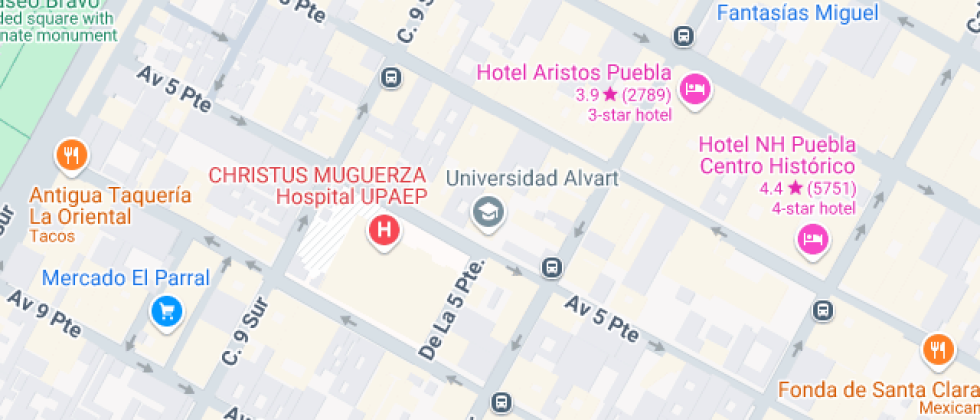The image size is (980, 420).
Task: Tap the CHRISTUS MUGUERZA Hospital UPAEP pin
Action: (x=383, y=231)
